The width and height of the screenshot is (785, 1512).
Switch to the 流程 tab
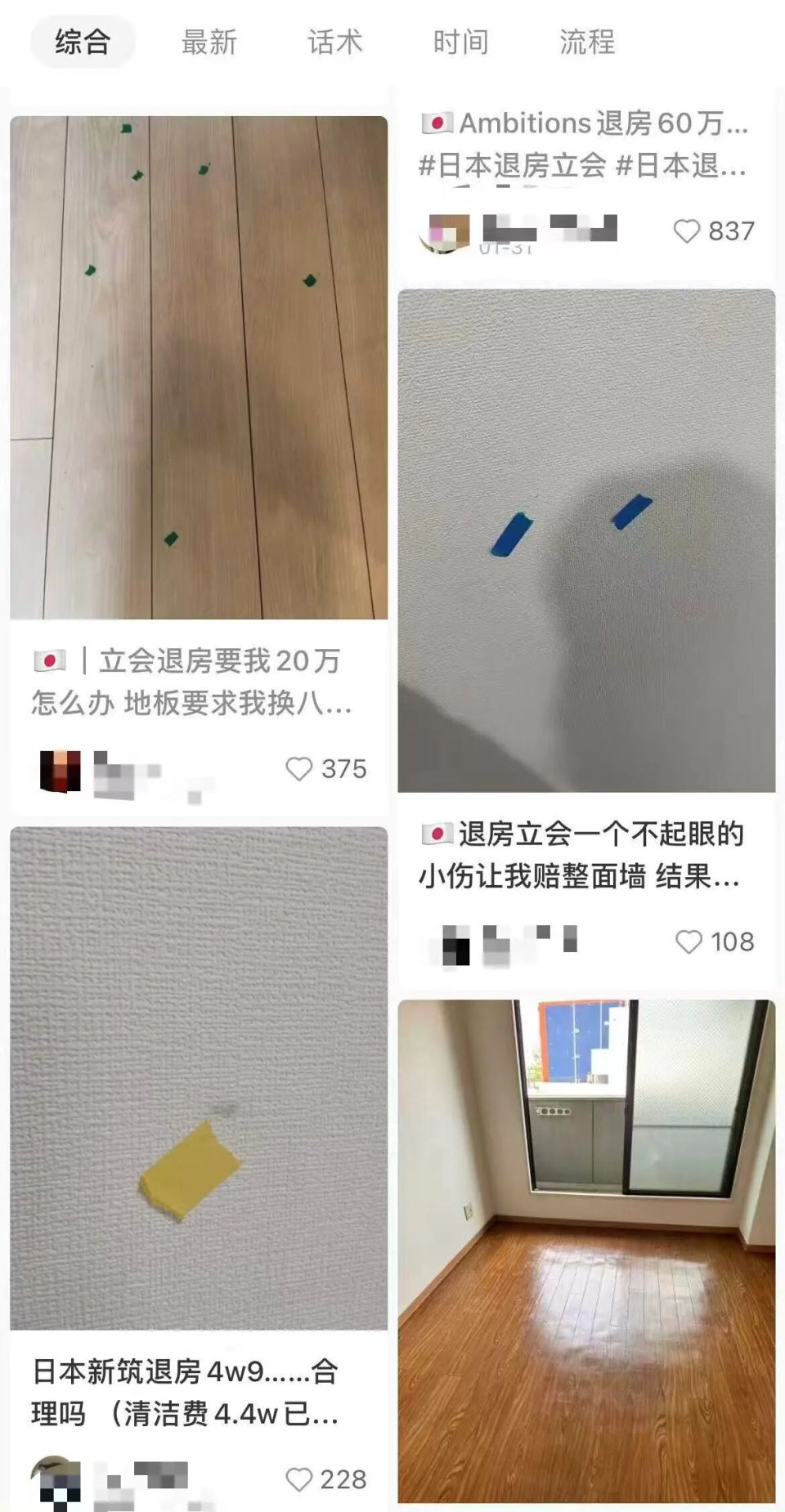pos(587,42)
